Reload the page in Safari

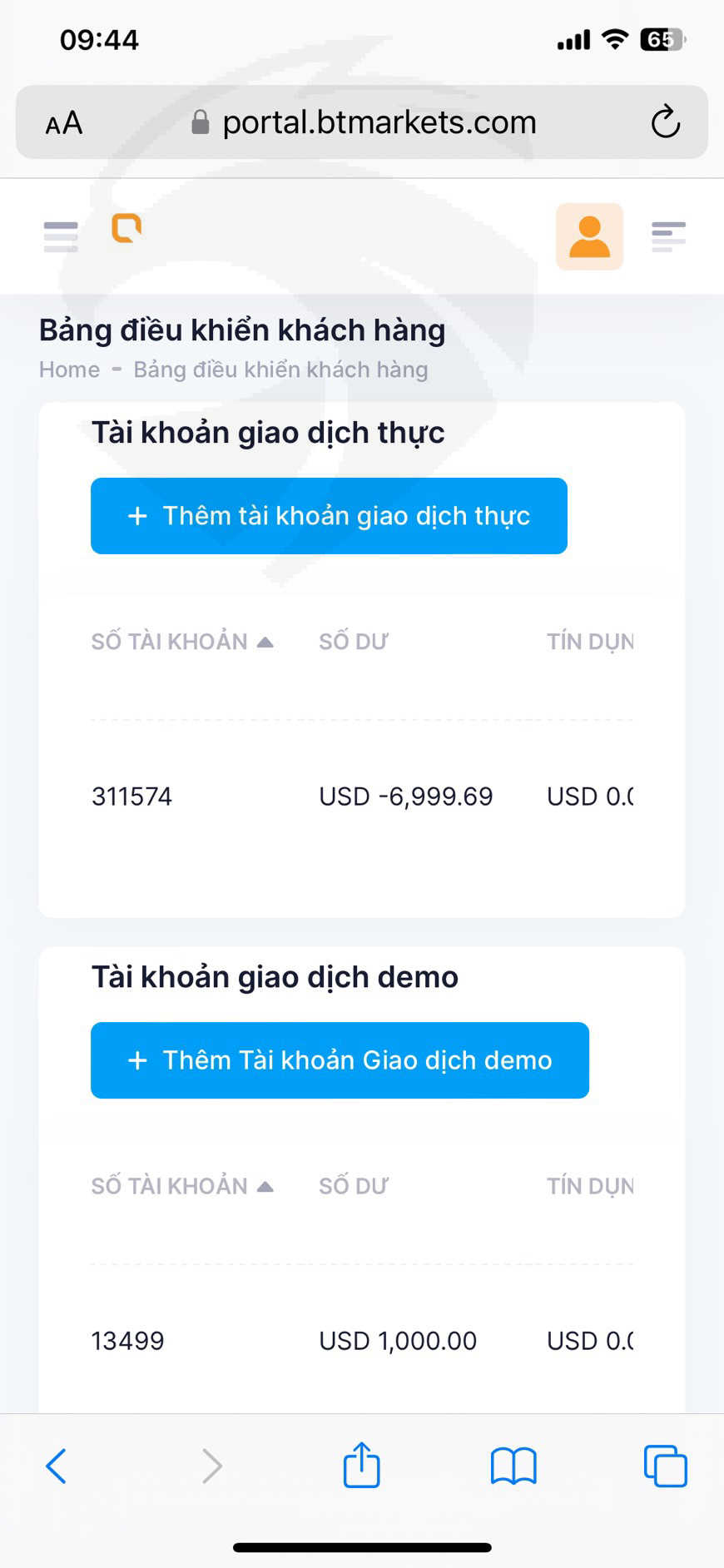[x=665, y=122]
